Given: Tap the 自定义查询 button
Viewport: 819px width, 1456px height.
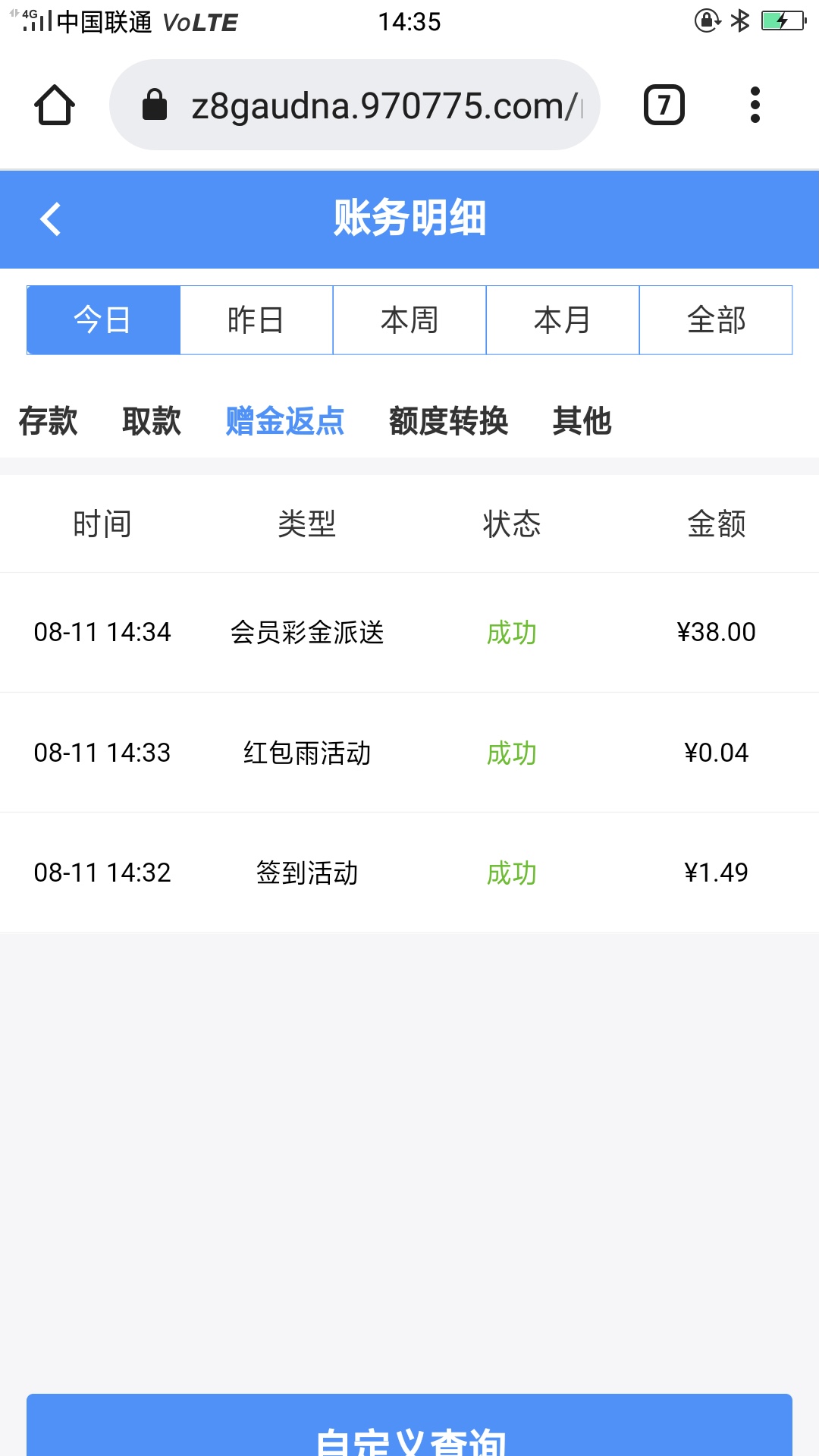Looking at the screenshot, I should coord(409,1425).
